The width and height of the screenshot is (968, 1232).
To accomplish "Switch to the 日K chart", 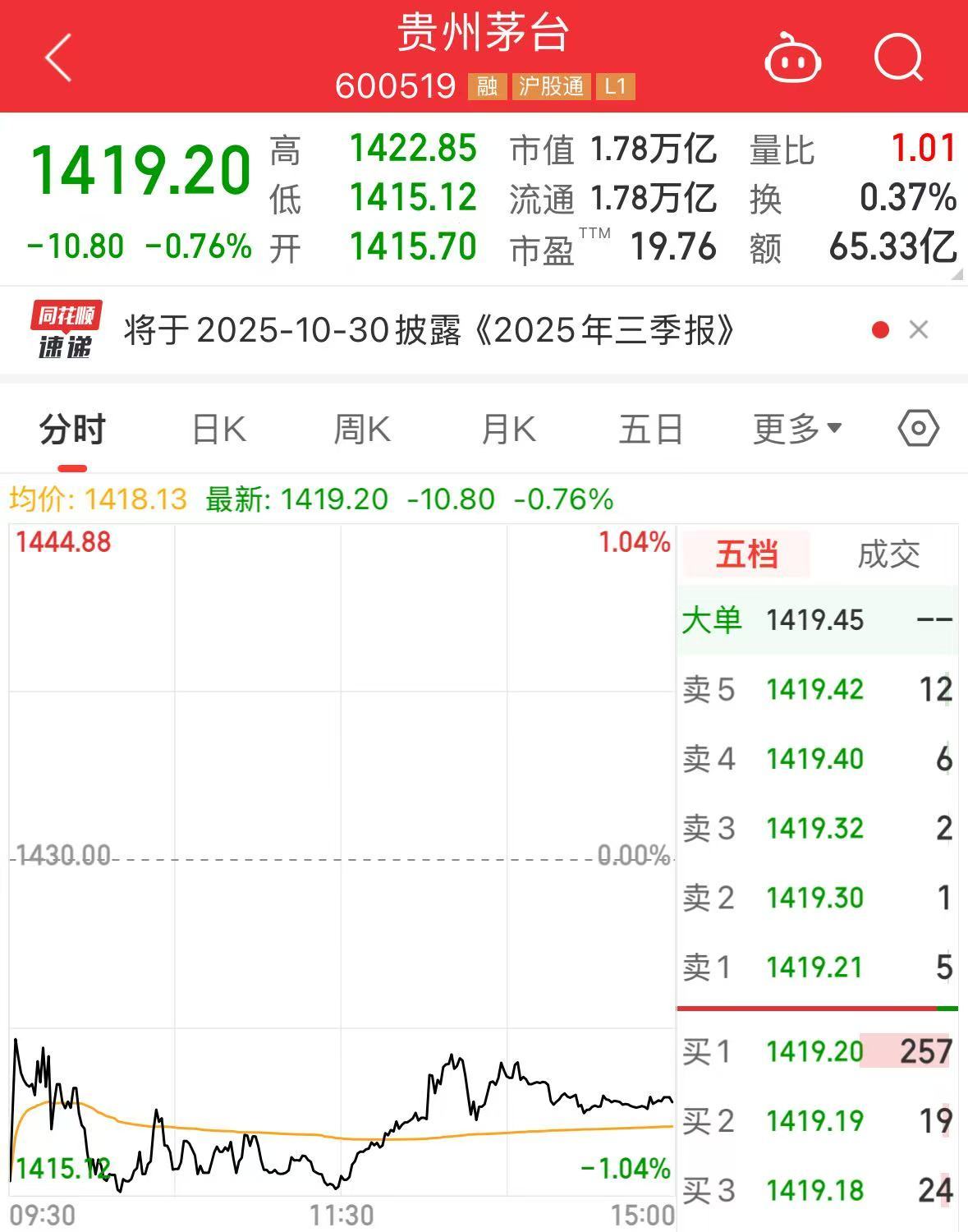I will (x=218, y=430).
